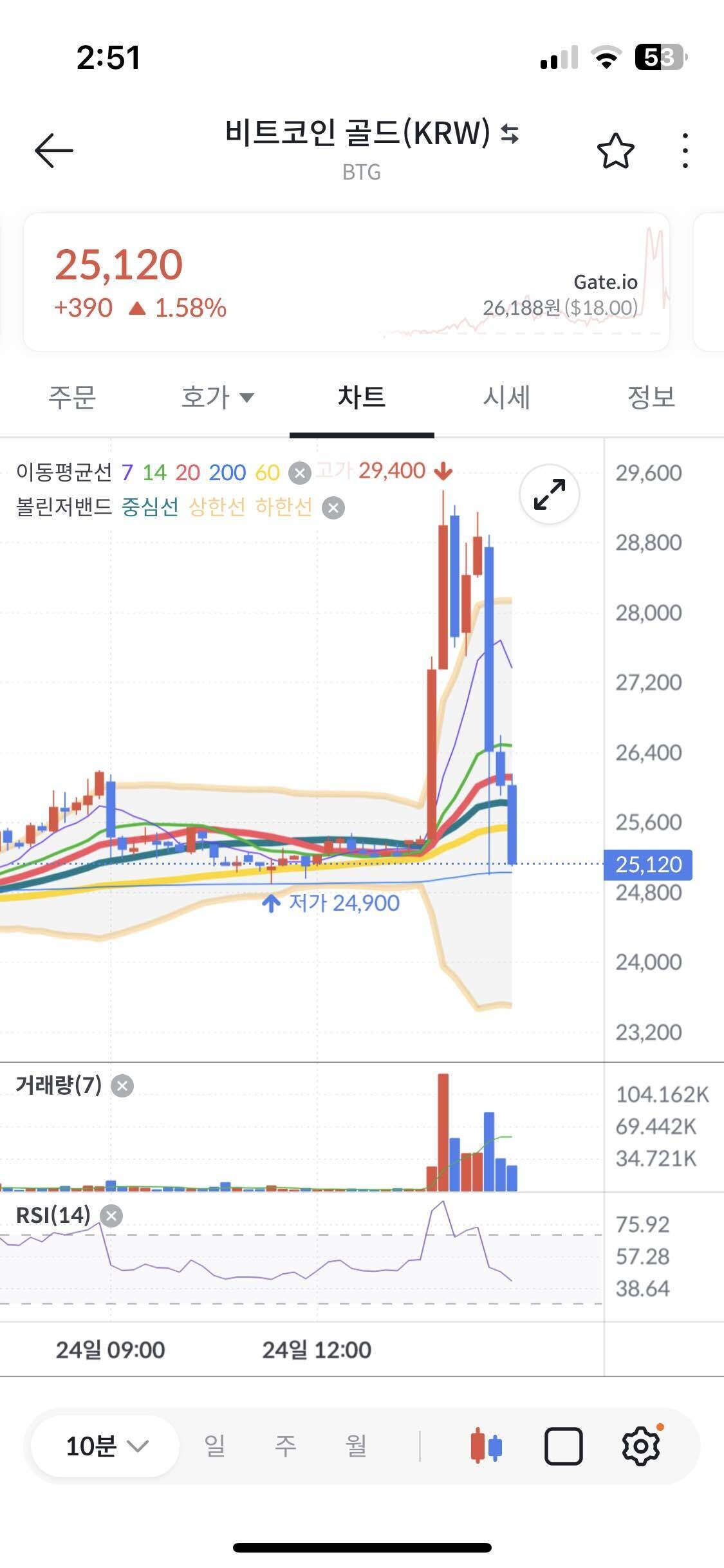Viewport: 724px width, 1568px height.
Task: Expand the 호가 dropdown arrow
Action: 248,398
